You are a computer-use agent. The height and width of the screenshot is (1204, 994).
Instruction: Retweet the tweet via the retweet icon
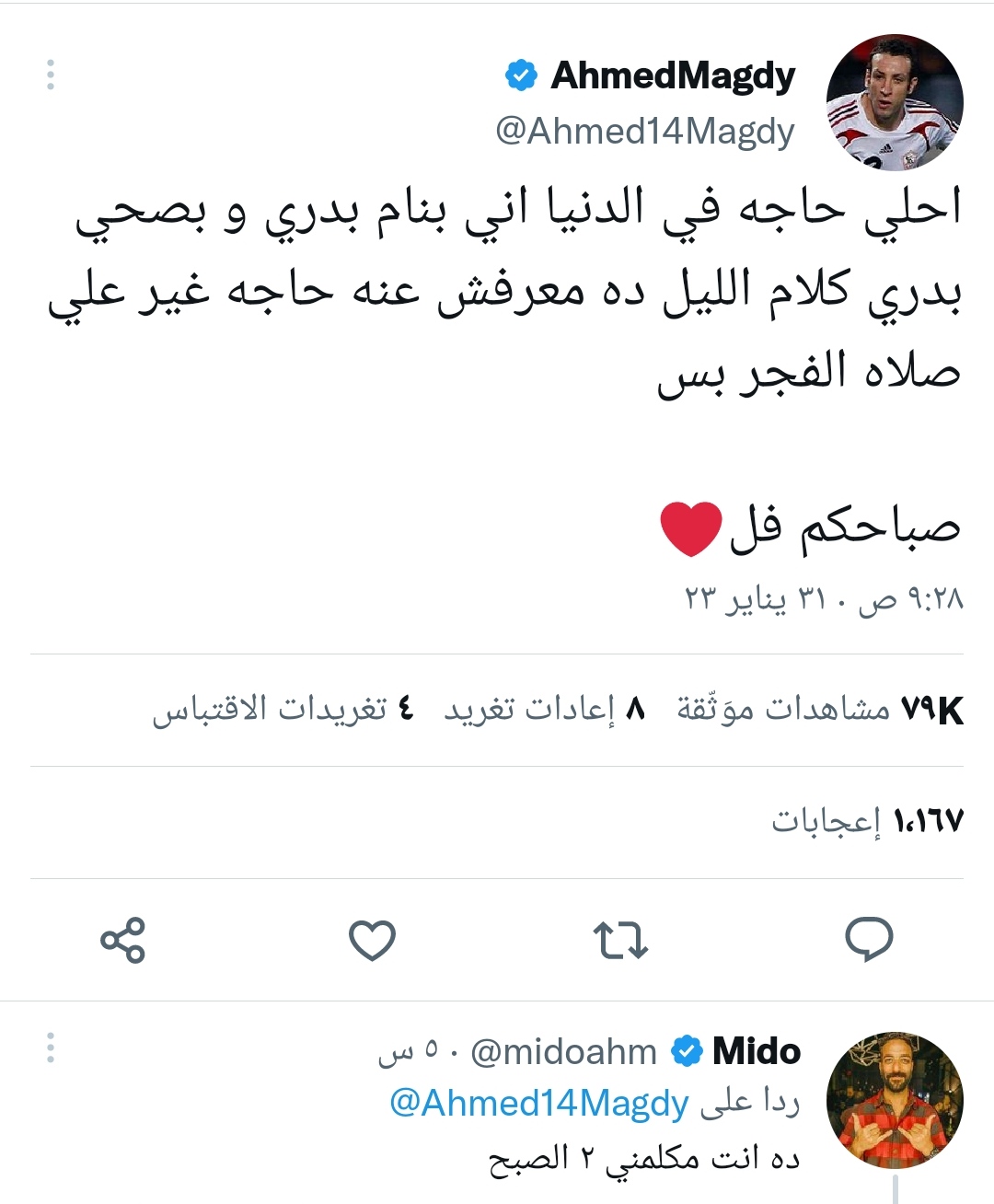[x=618, y=939]
